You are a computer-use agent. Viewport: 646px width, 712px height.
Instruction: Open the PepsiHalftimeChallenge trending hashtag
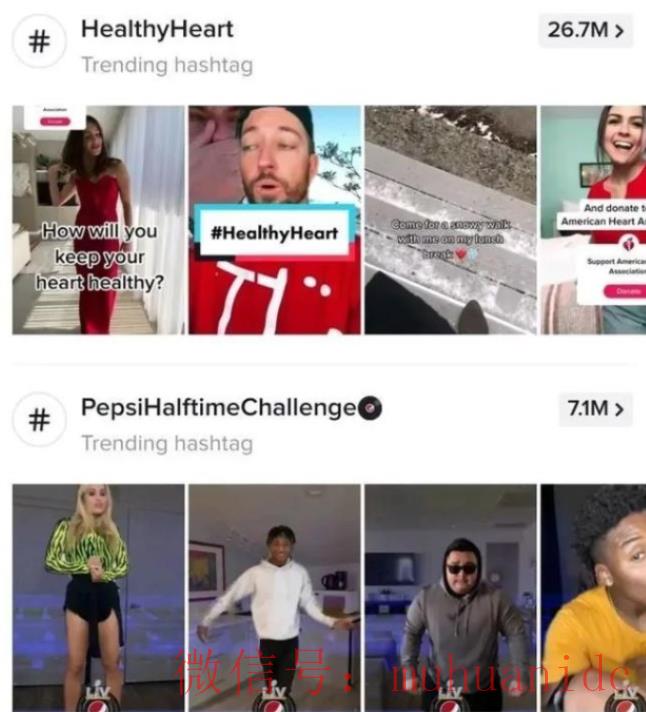coord(218,408)
